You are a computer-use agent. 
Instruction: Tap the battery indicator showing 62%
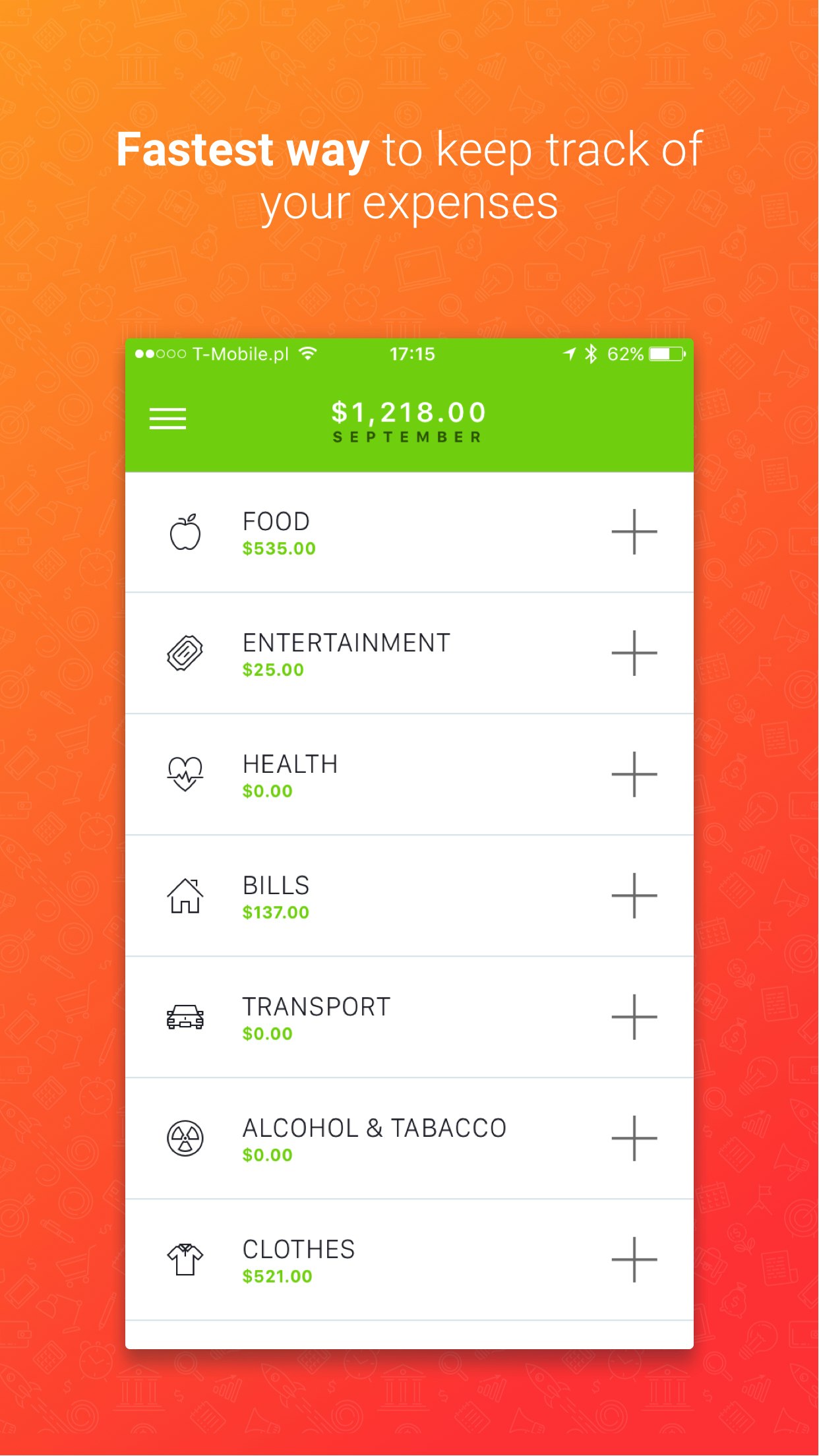(661, 354)
